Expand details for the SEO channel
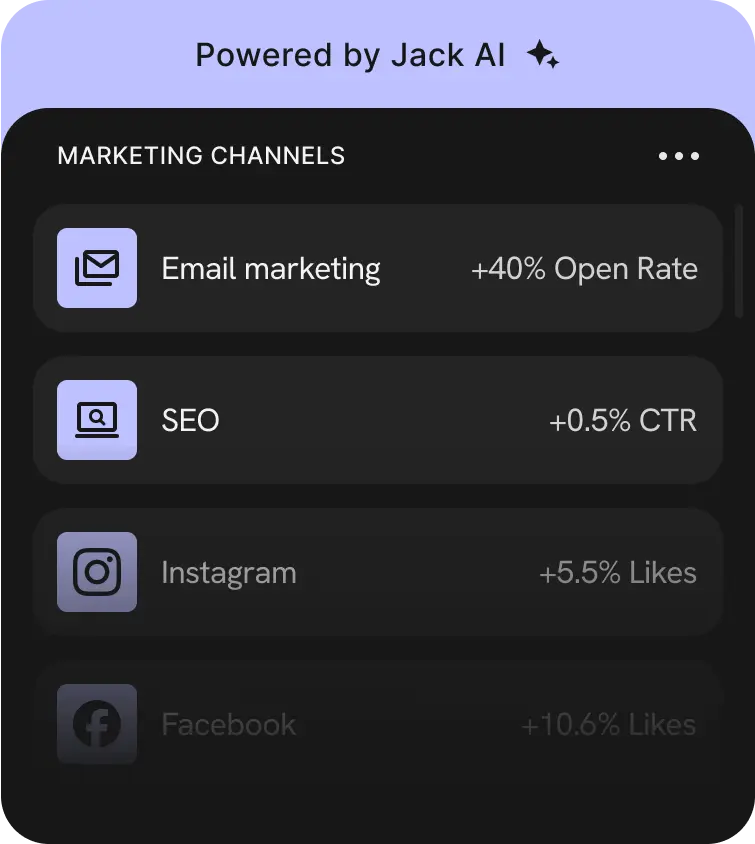Image resolution: width=755 pixels, height=844 pixels. coord(377,420)
